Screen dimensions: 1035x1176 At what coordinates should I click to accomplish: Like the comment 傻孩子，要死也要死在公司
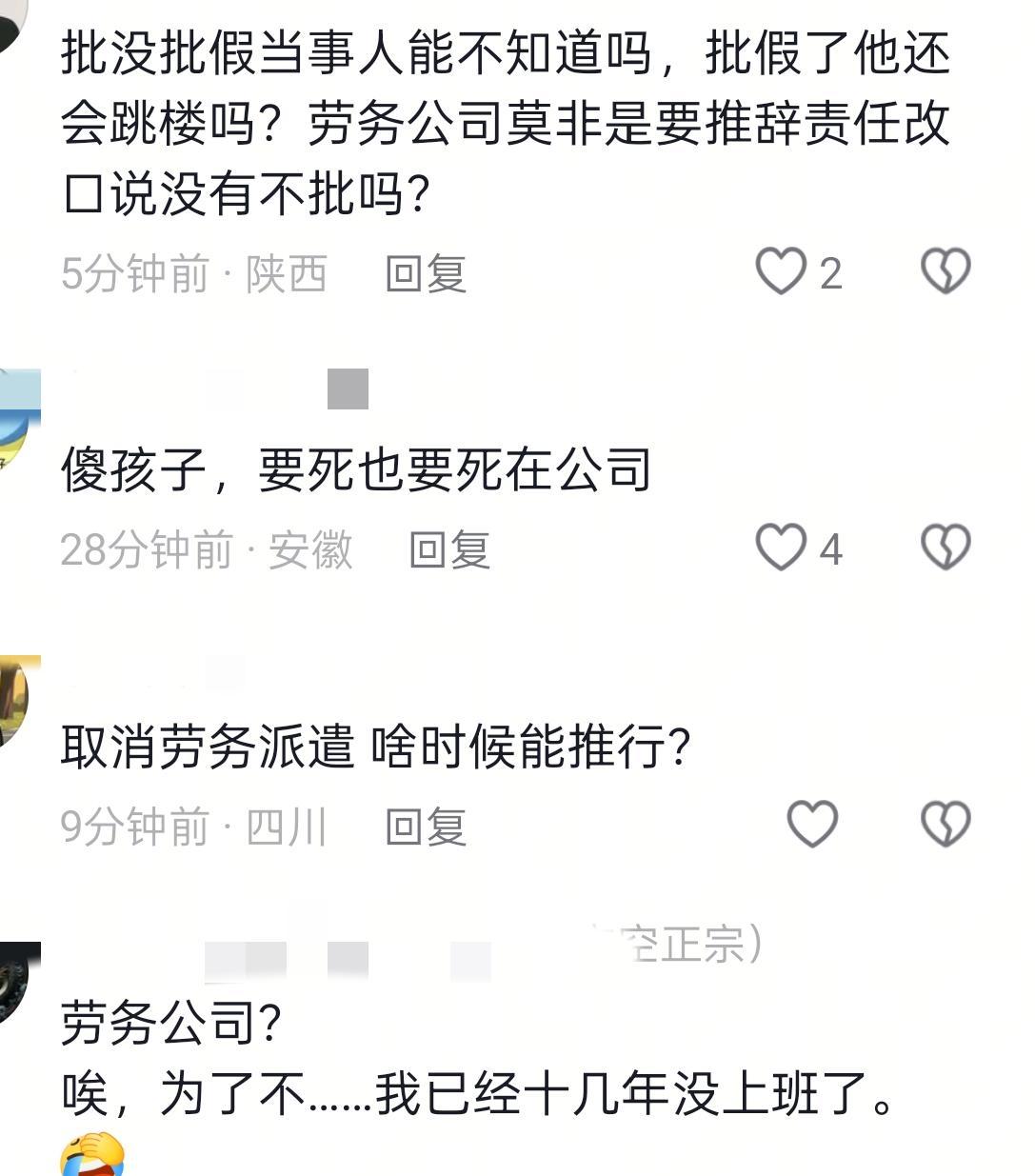(x=781, y=548)
